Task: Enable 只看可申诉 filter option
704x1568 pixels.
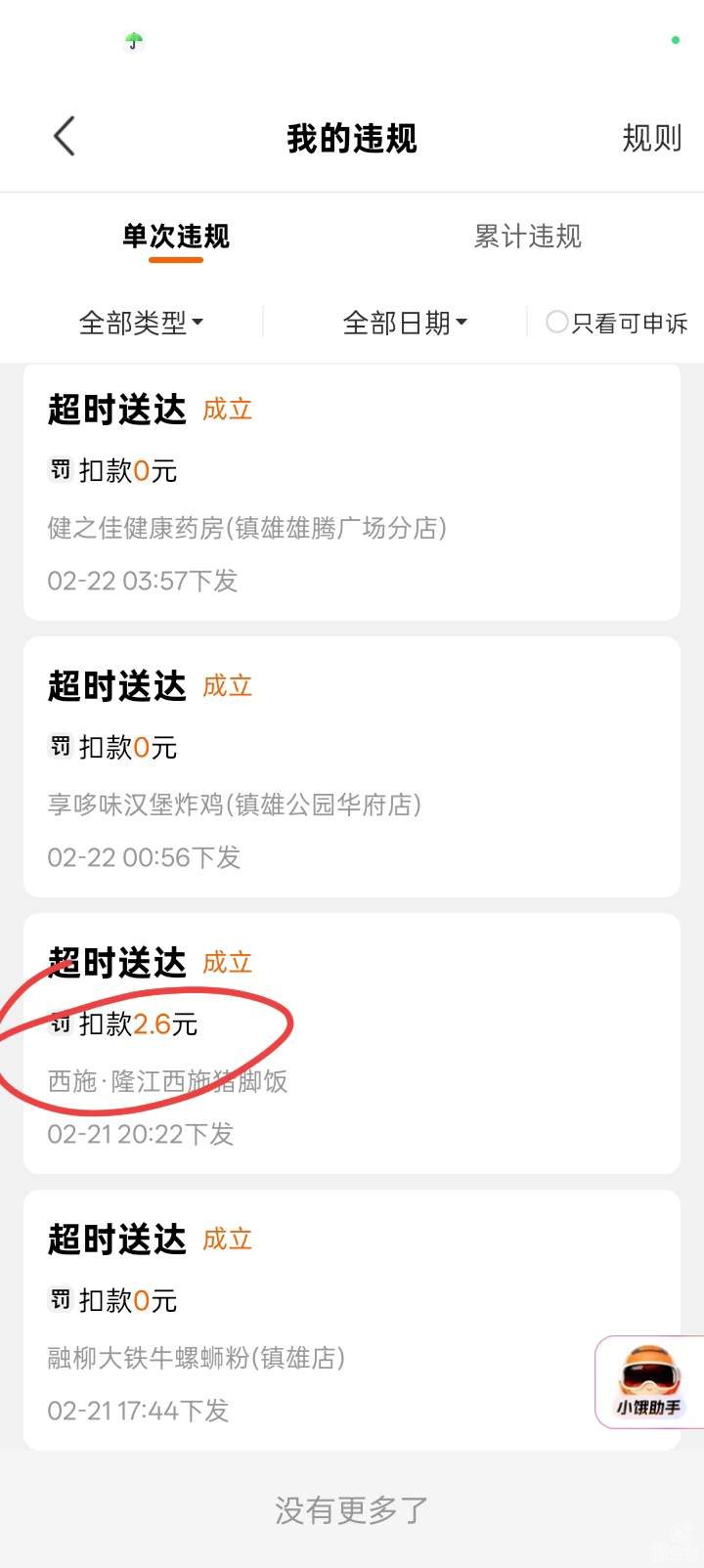Action: (557, 323)
